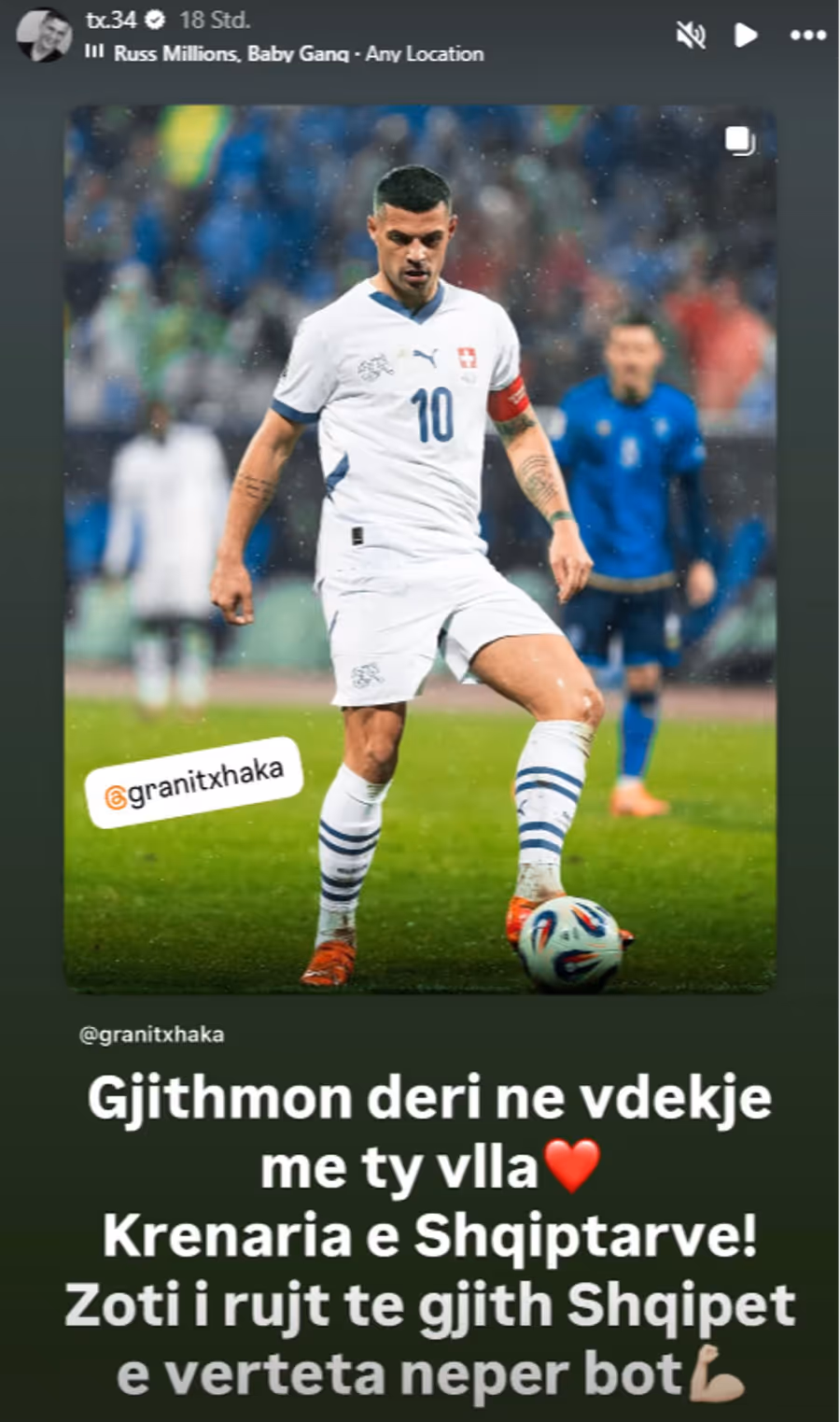
Task: Open the Russ Millions Any Location track
Action: click(x=297, y=54)
